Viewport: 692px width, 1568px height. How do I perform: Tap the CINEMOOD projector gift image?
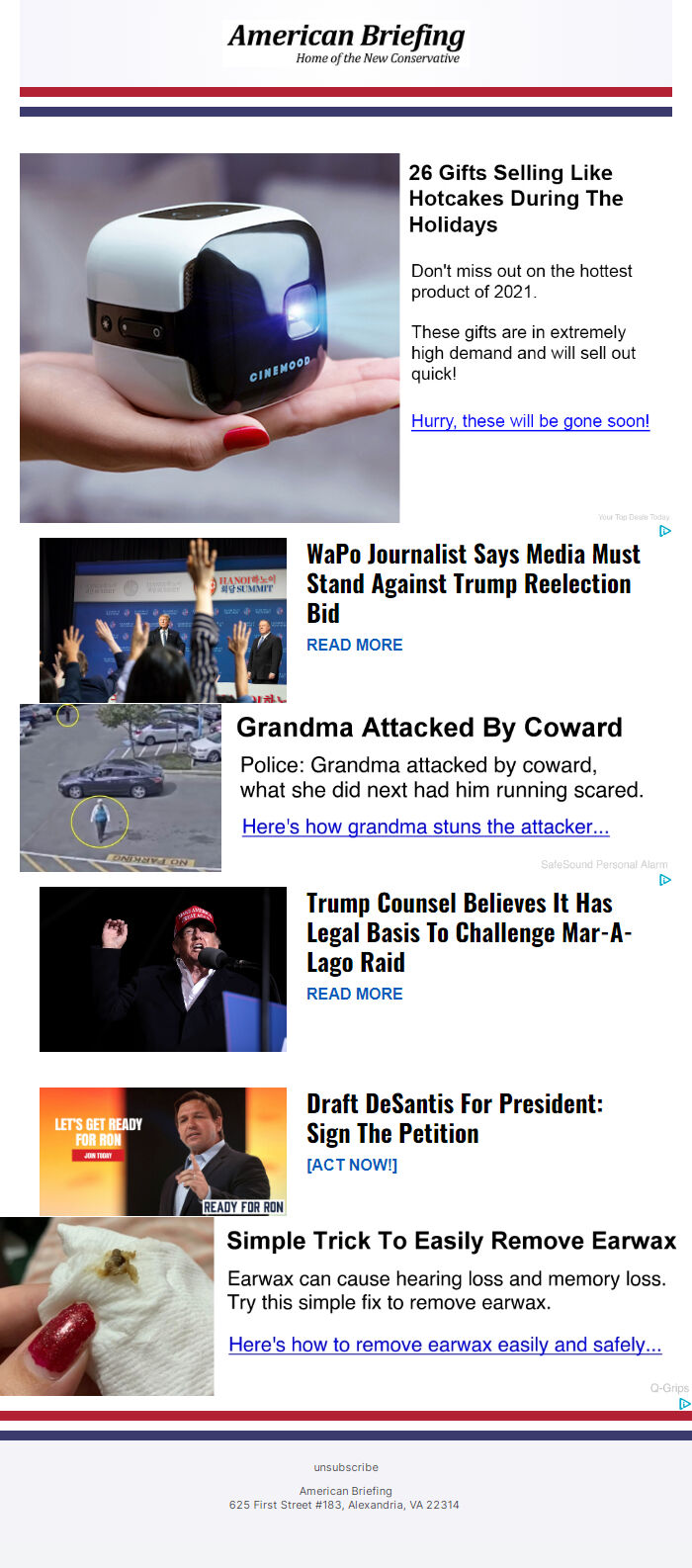pos(210,337)
